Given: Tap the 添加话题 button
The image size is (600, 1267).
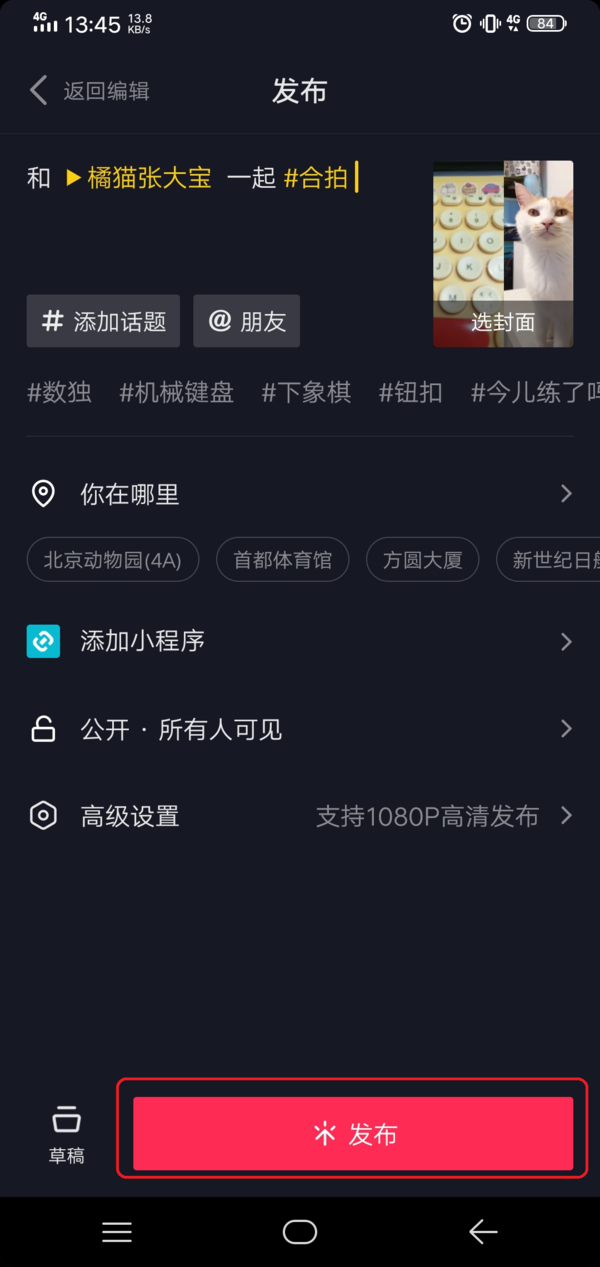Looking at the screenshot, I should 103,321.
